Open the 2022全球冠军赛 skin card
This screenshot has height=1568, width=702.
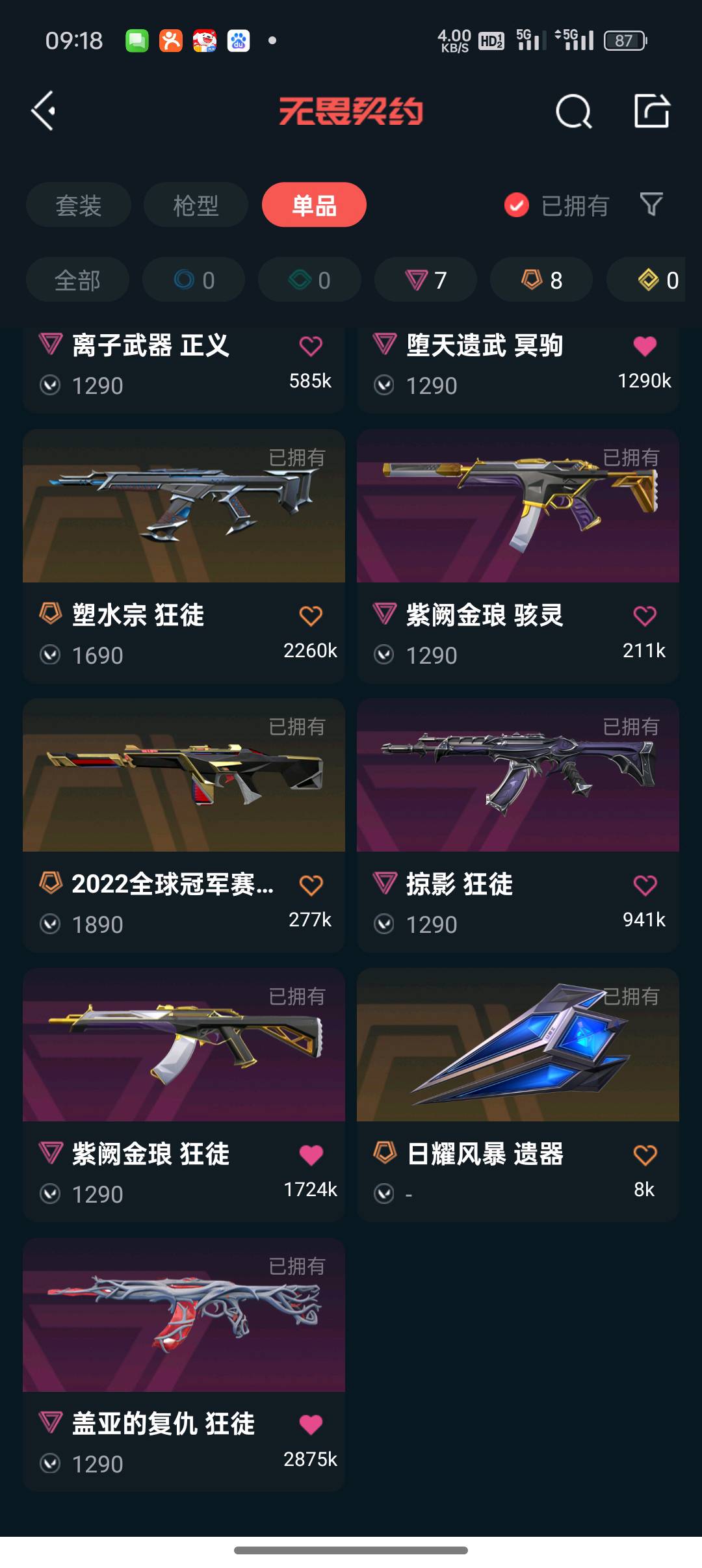(184, 826)
